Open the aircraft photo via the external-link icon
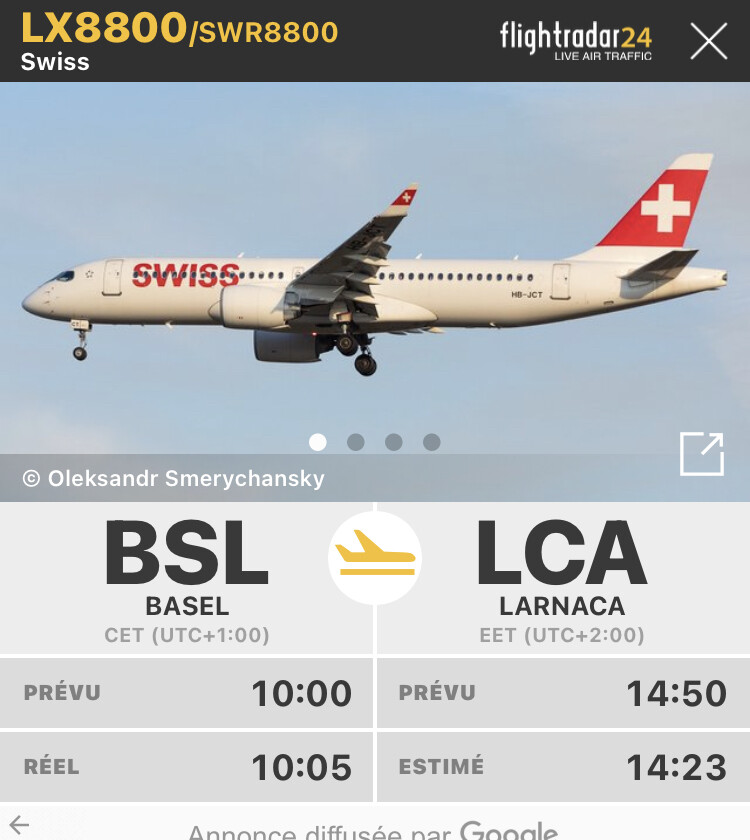 click(x=701, y=454)
